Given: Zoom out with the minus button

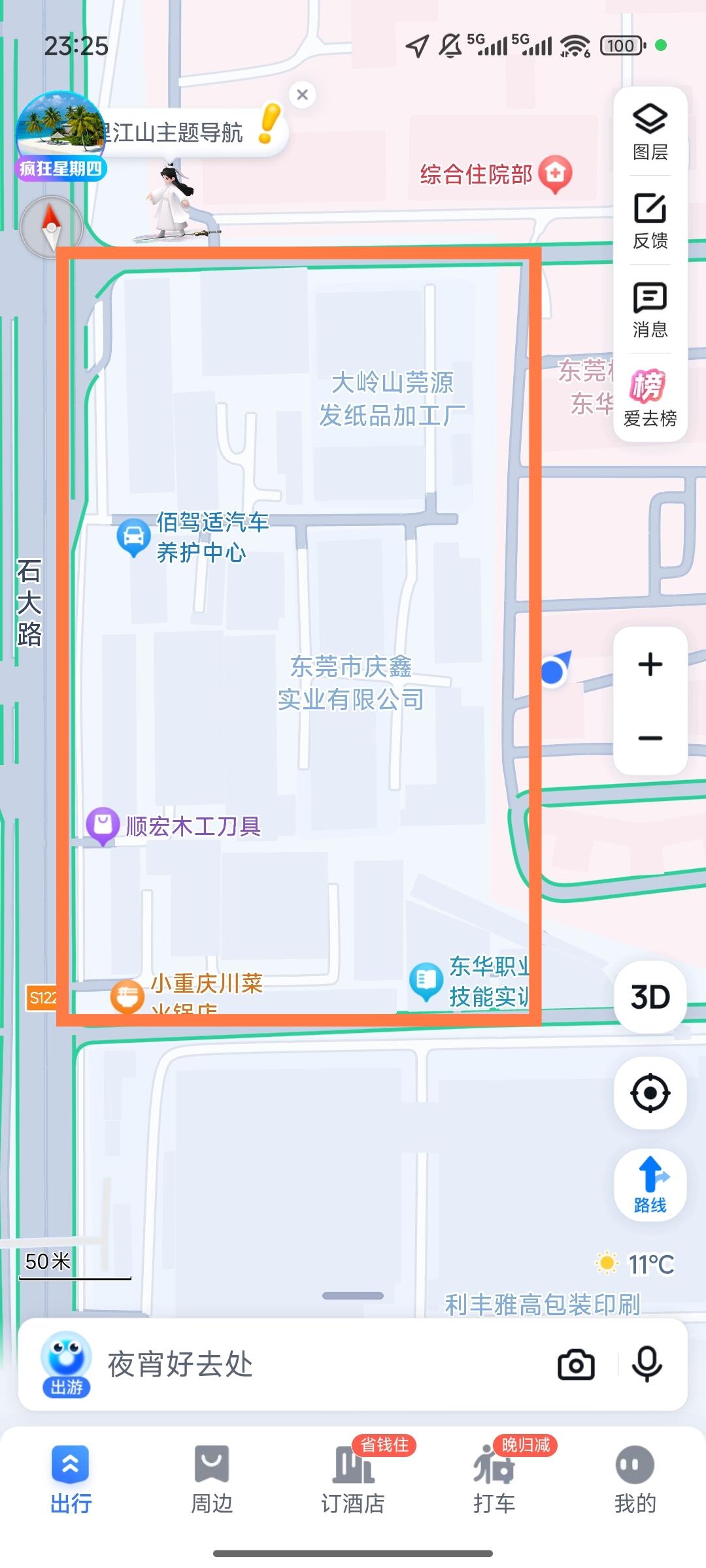Looking at the screenshot, I should click(x=650, y=738).
